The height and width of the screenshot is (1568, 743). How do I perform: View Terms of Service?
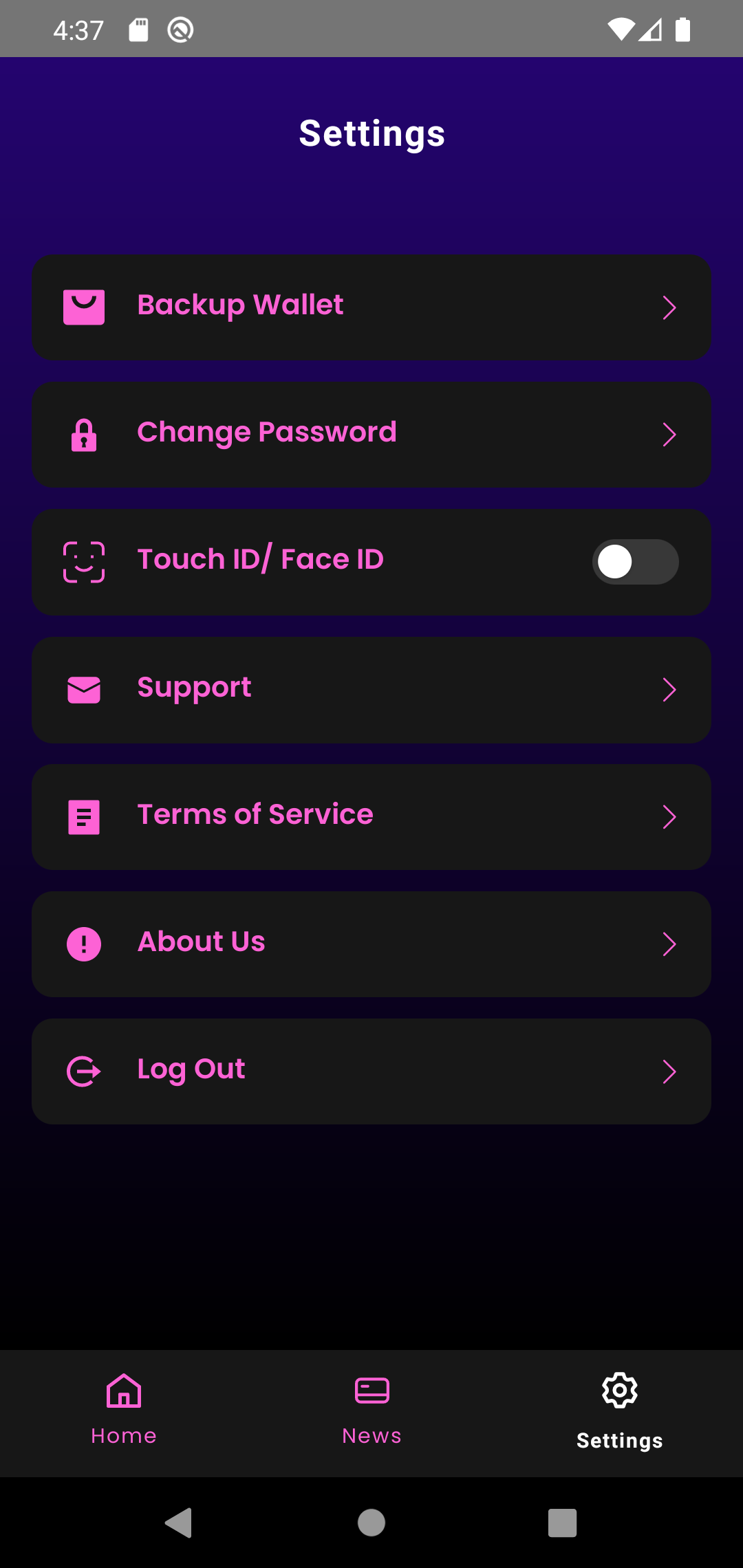click(x=371, y=817)
